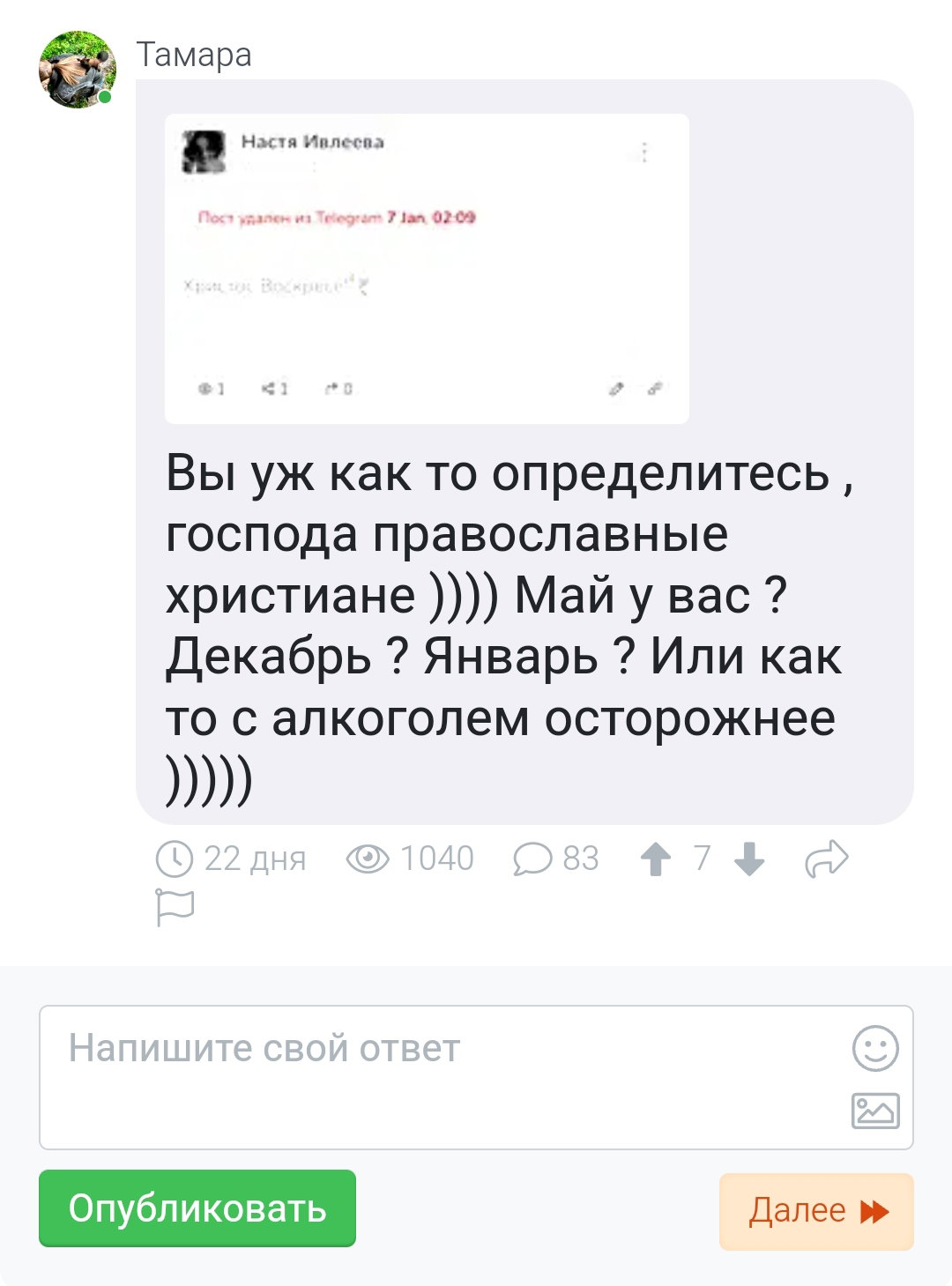The image size is (952, 1286).
Task: Report the post with the flag icon
Action: [x=175, y=907]
